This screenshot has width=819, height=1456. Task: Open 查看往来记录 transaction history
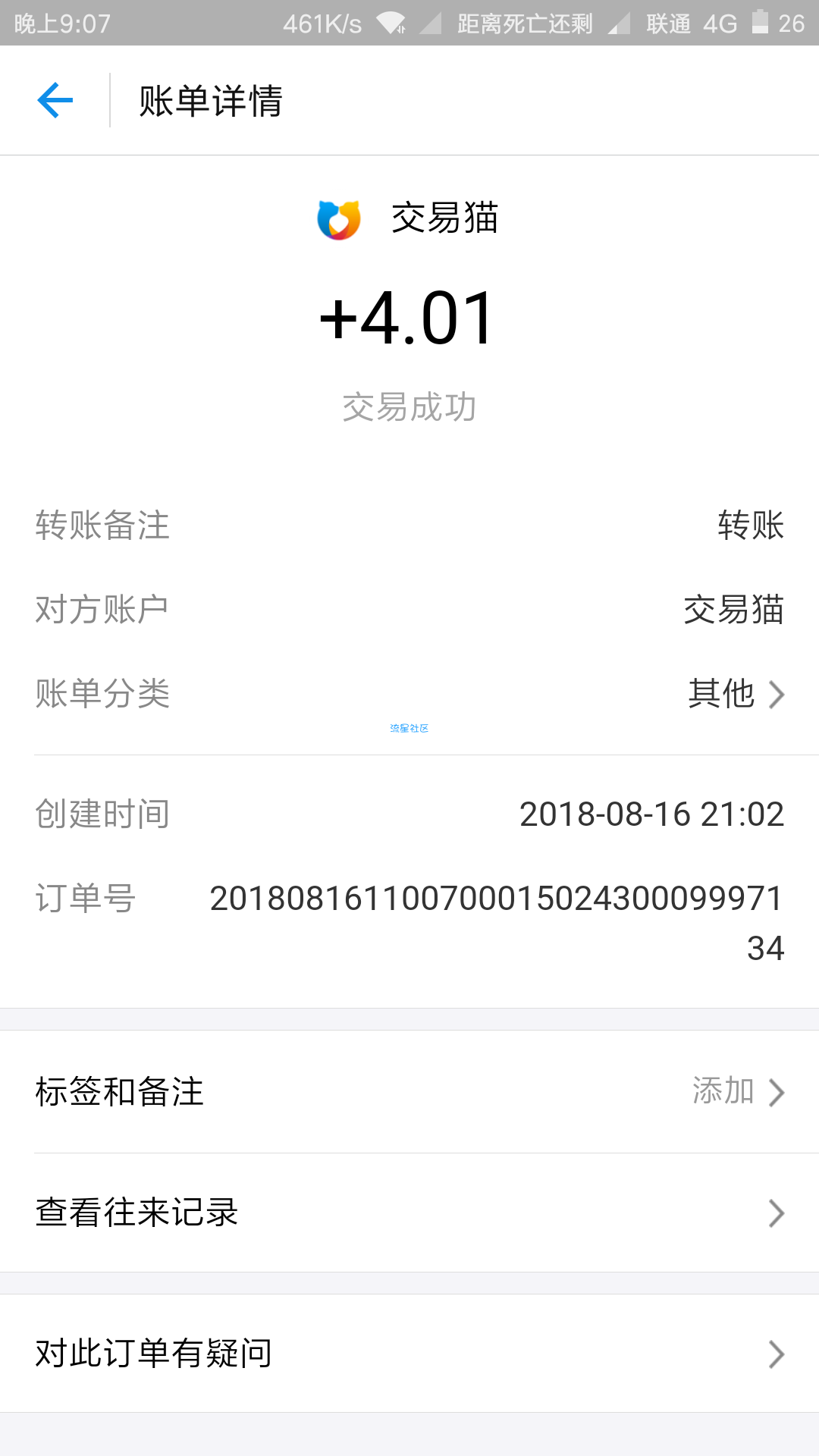click(409, 1213)
